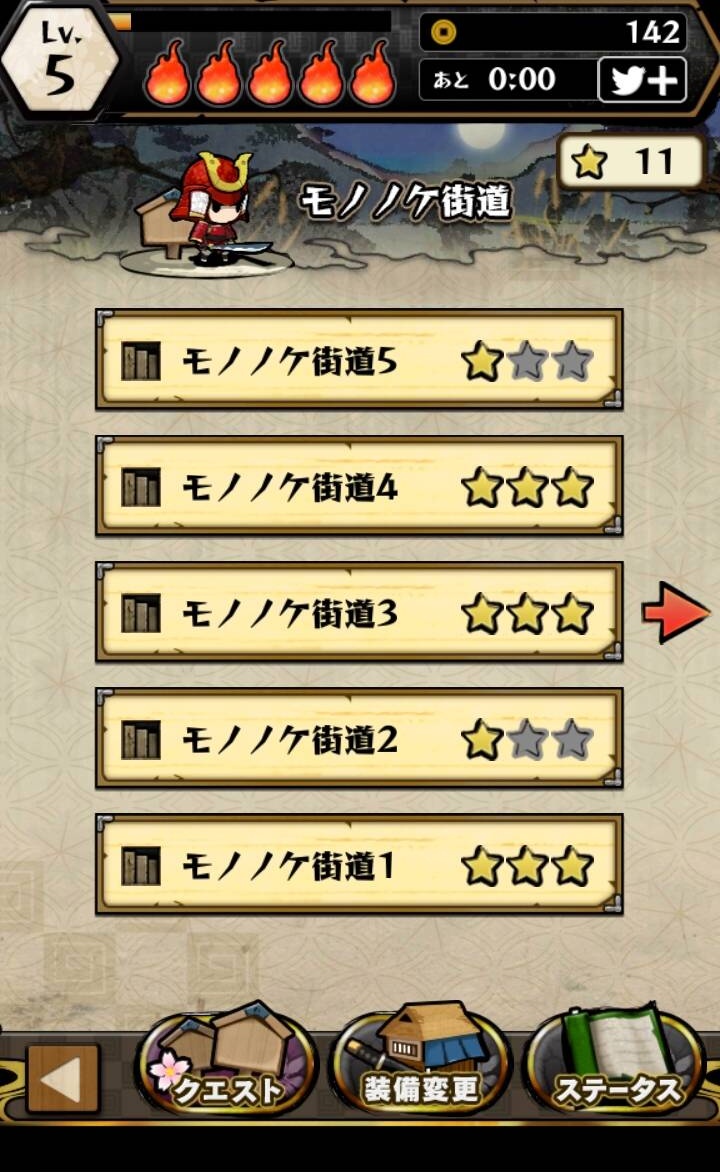Enter stage モノノケ街道1
Screen dimensions: 720x1172
[359, 864]
